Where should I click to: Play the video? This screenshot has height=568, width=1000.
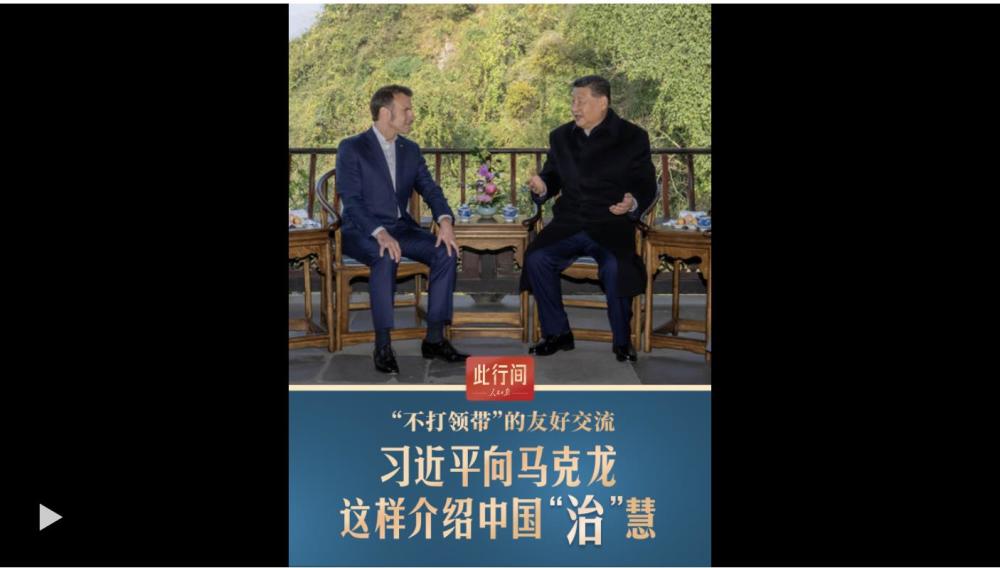[50, 517]
